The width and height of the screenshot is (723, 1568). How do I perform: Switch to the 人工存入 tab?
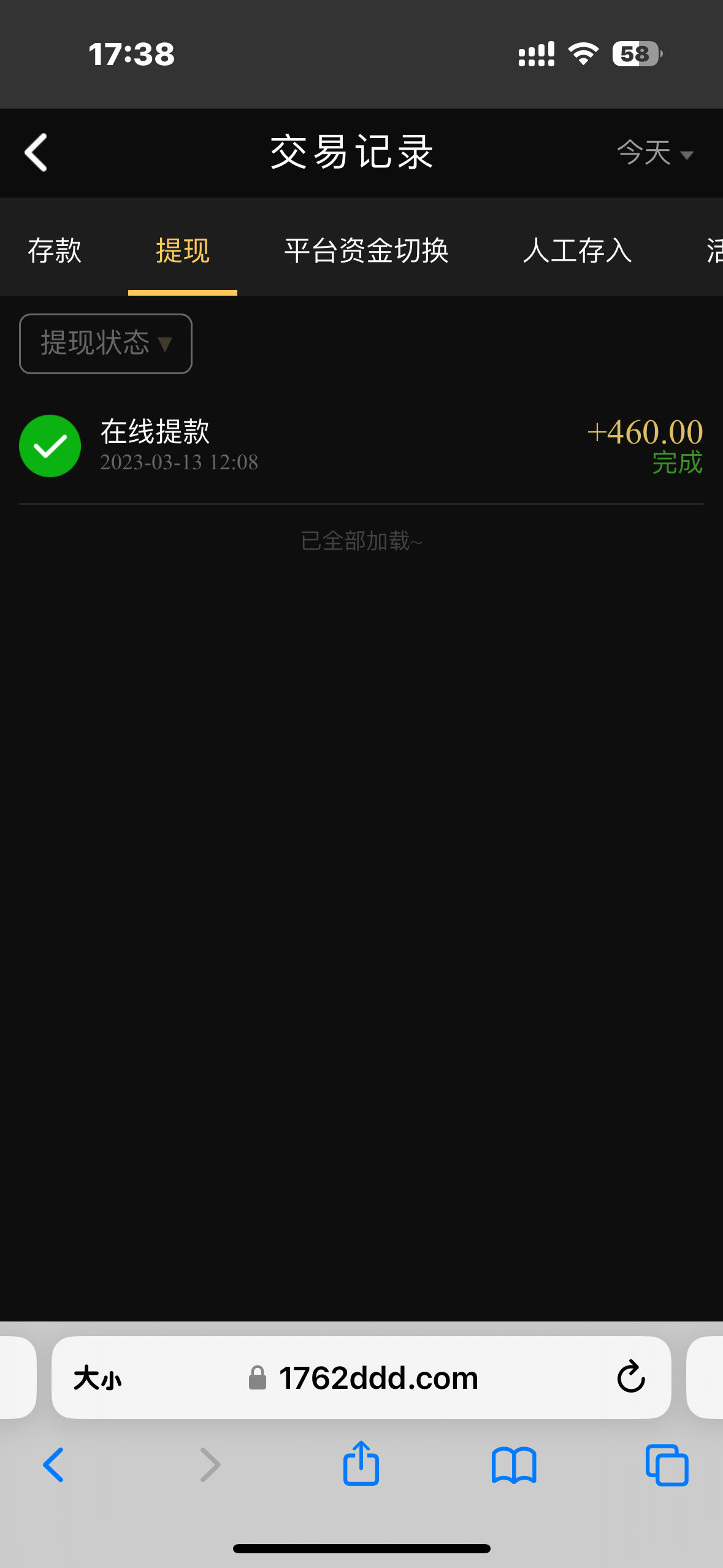click(x=578, y=251)
